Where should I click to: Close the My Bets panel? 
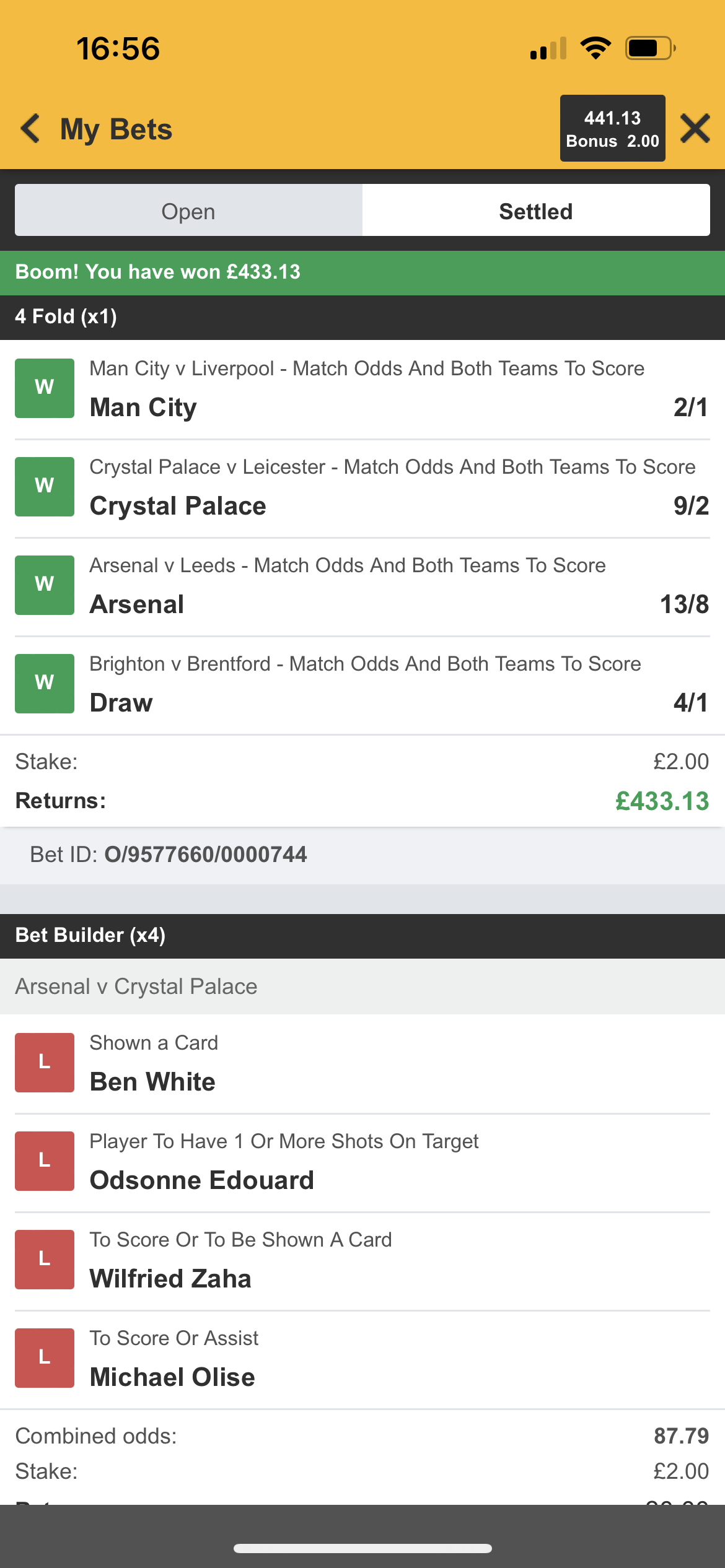pyautogui.click(x=695, y=129)
